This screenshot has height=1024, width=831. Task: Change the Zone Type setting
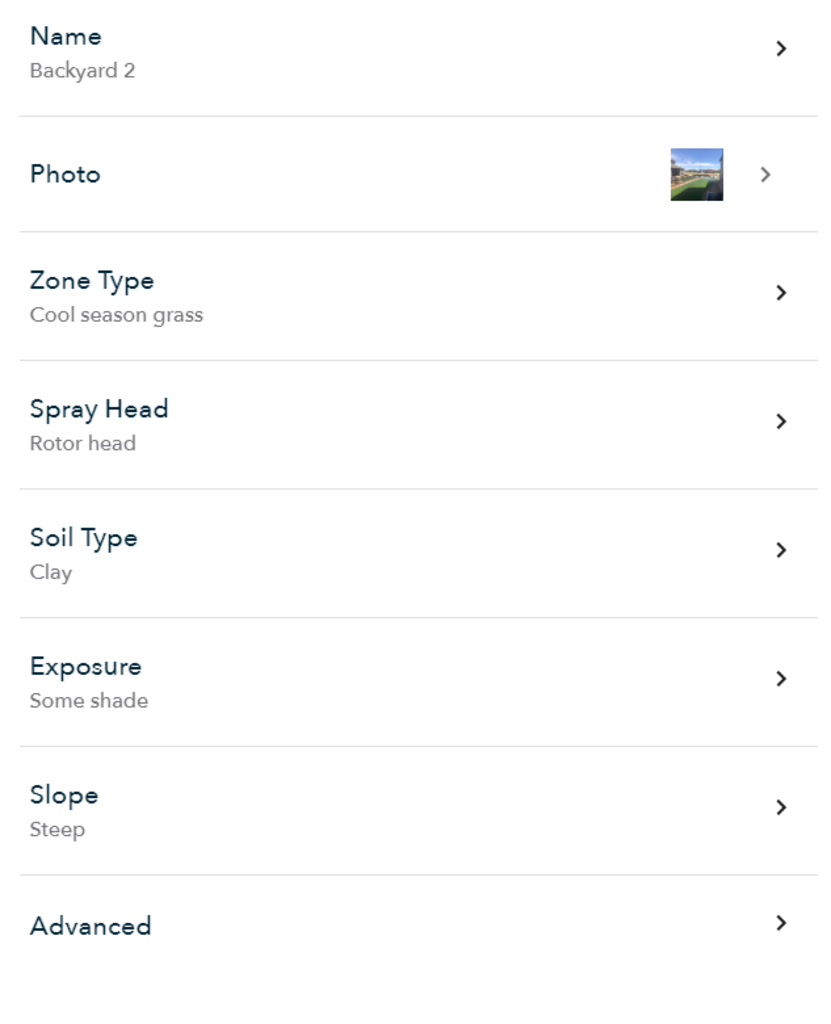pyautogui.click(x=415, y=296)
